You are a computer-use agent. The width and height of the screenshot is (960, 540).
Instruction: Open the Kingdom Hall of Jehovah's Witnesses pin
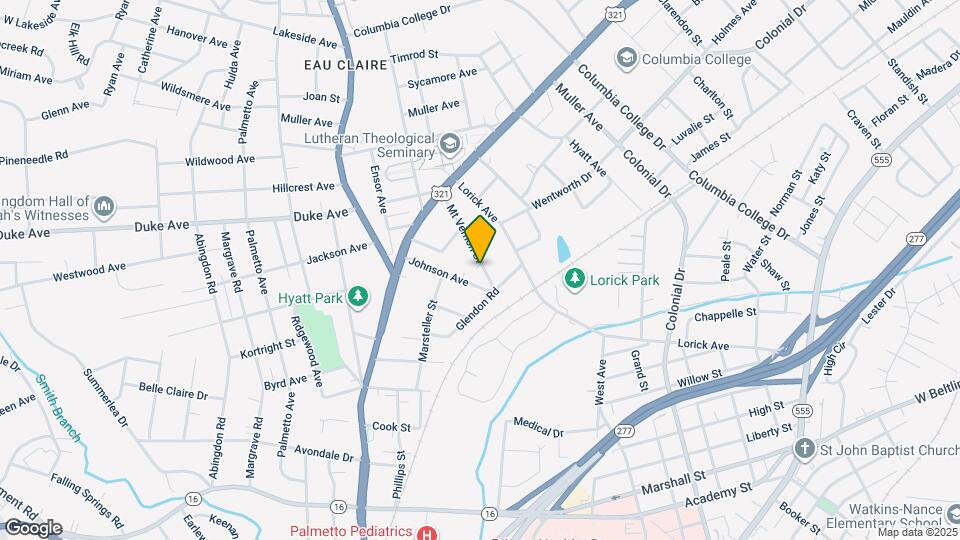tap(104, 208)
